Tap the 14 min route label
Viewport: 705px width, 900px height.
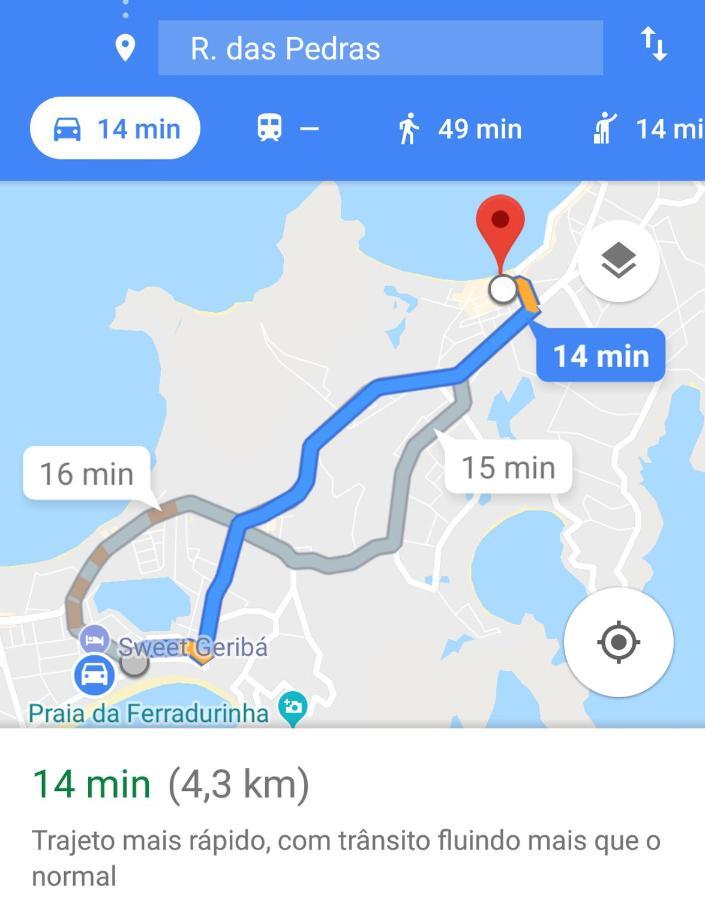(600, 356)
